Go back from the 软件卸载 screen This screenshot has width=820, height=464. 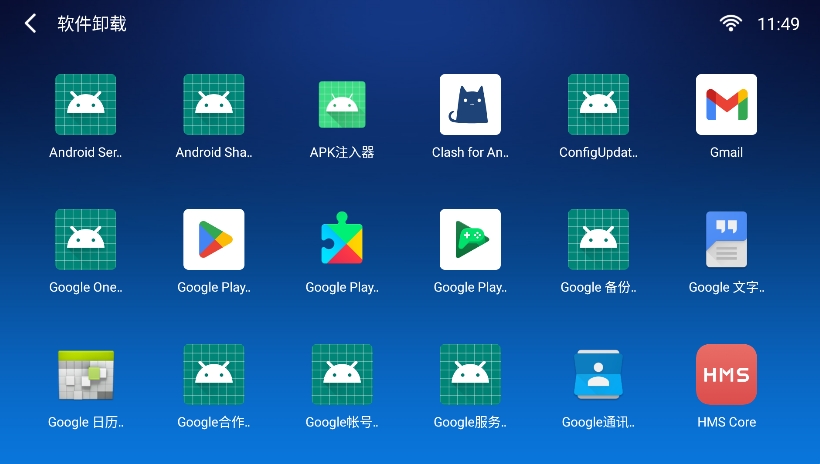tap(31, 24)
